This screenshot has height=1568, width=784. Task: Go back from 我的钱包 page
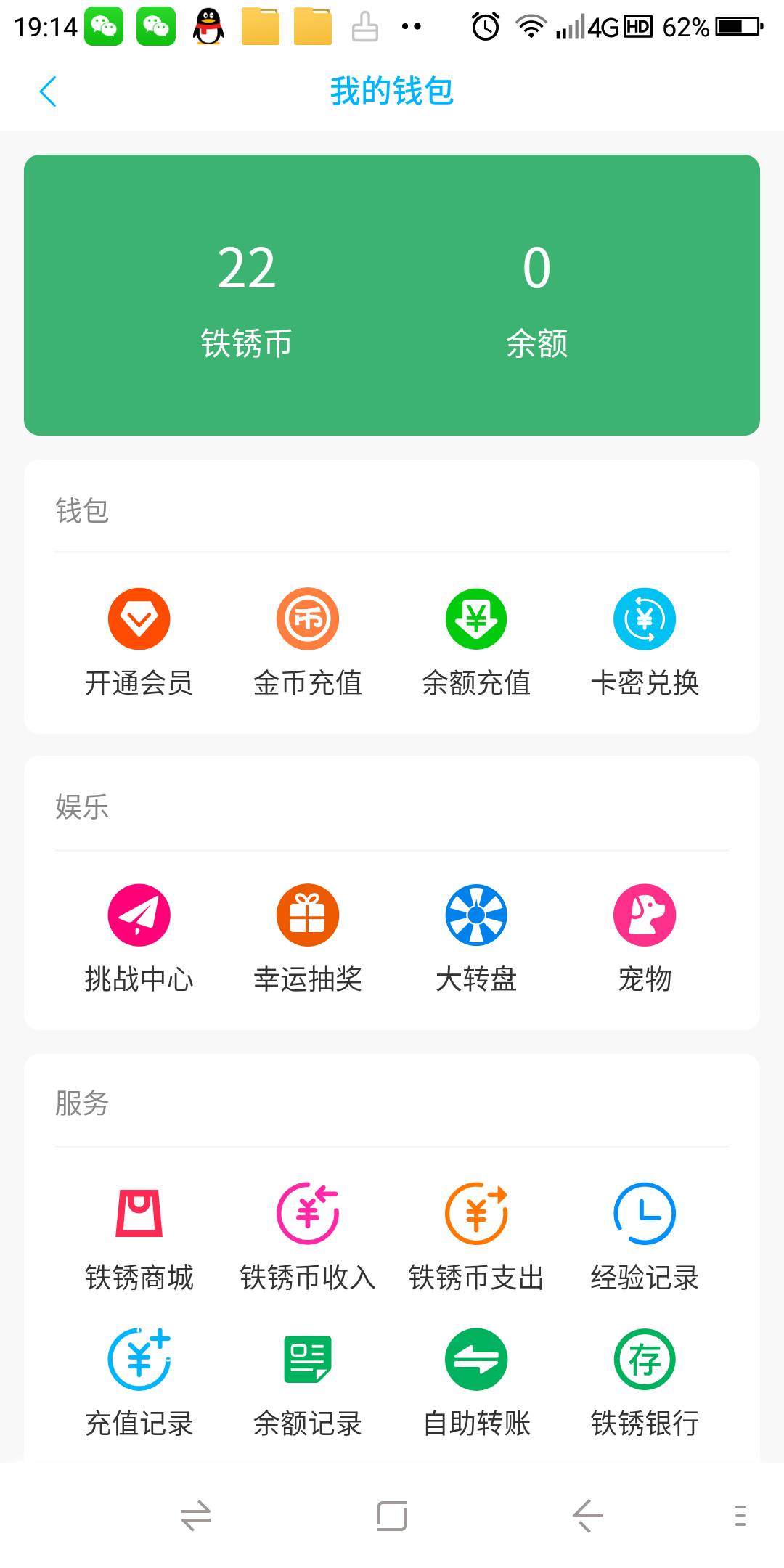(48, 91)
